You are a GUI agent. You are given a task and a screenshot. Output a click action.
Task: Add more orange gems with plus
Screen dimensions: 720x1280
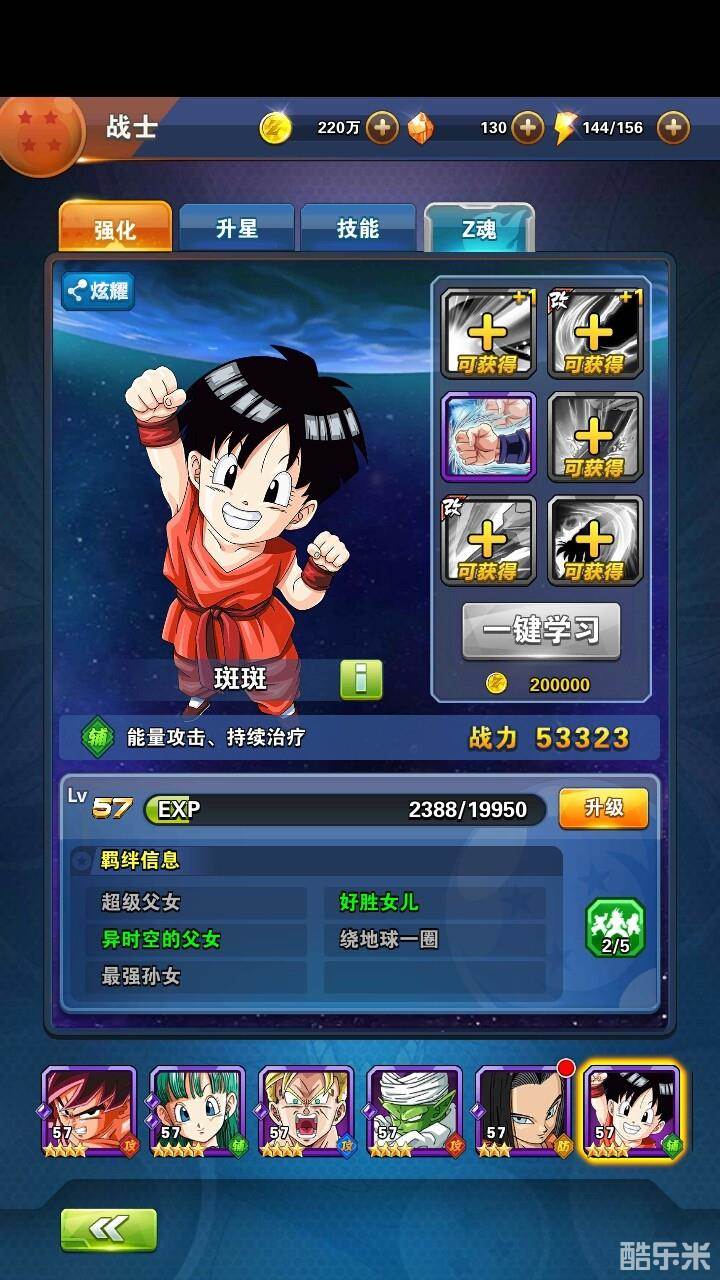[527, 128]
